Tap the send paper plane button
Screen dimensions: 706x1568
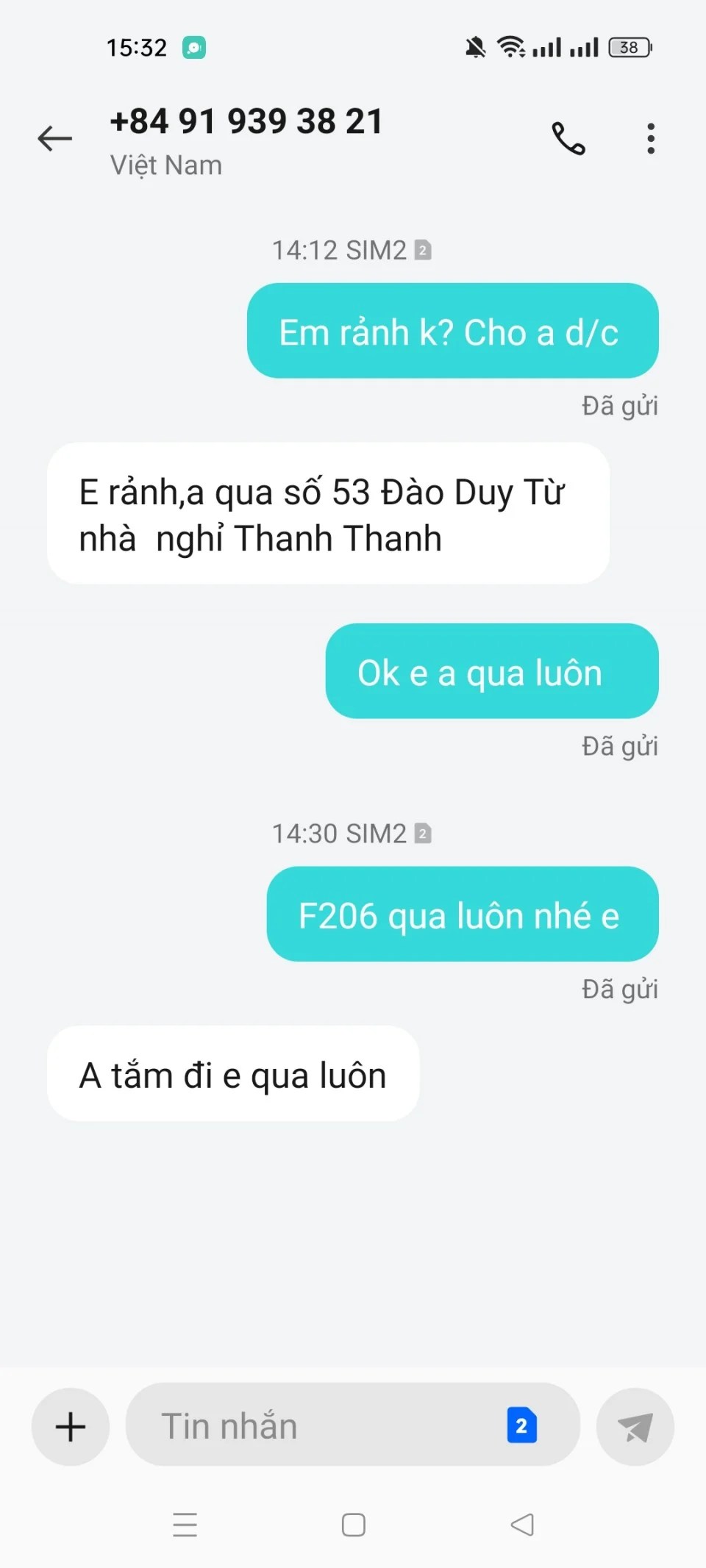pyautogui.click(x=635, y=1427)
